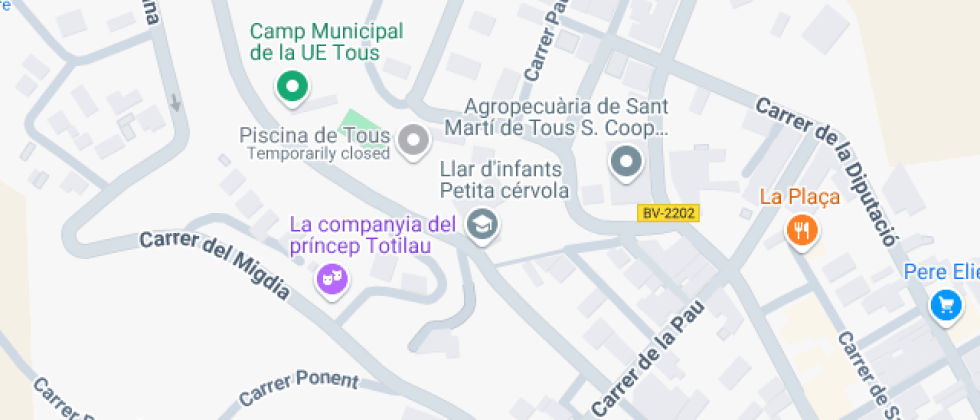Open Agropecuària de Sant Martí de Tous marker
Image resolution: width=980 pixels, height=420 pixels.
(x=626, y=162)
